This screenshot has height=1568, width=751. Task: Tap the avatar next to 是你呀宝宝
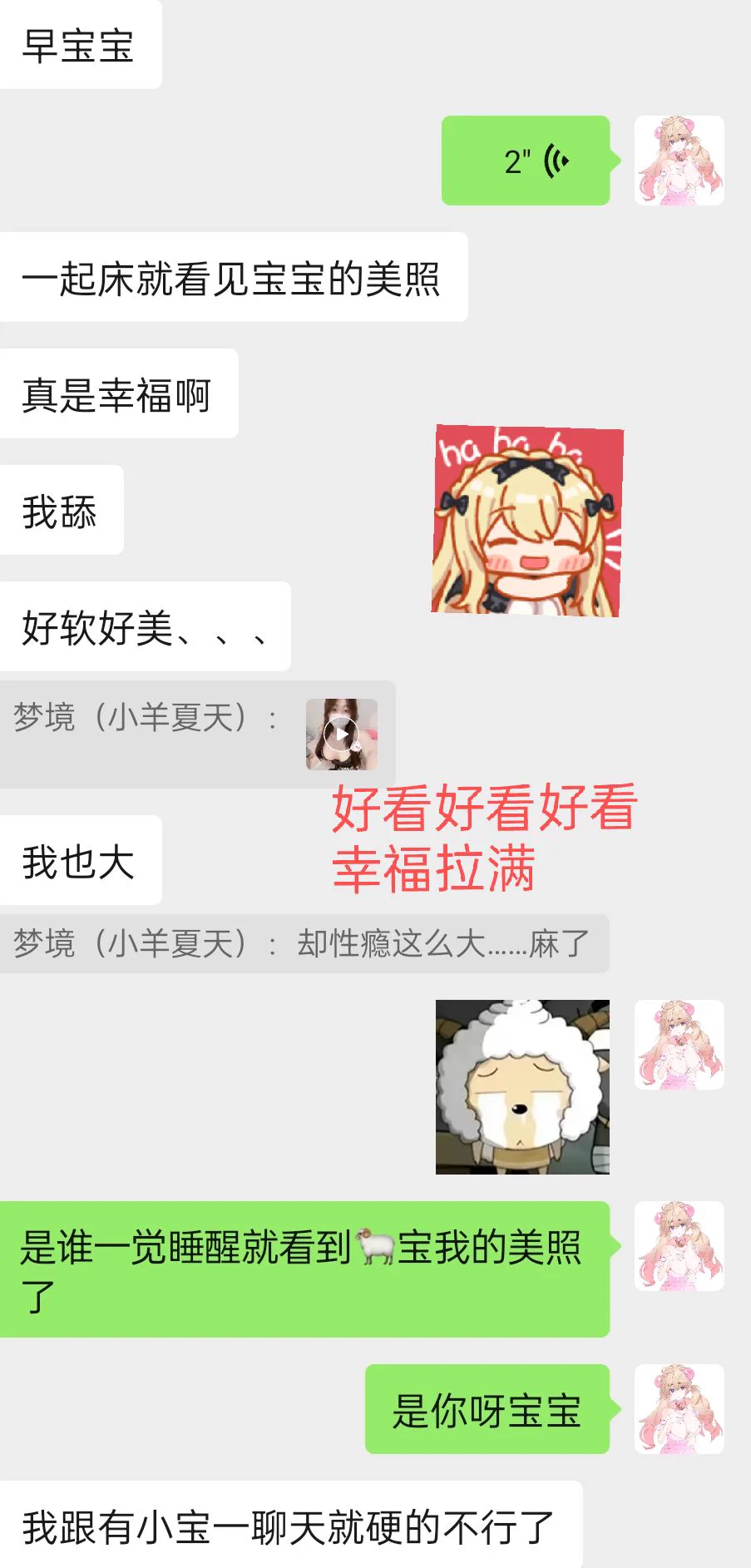click(679, 1409)
